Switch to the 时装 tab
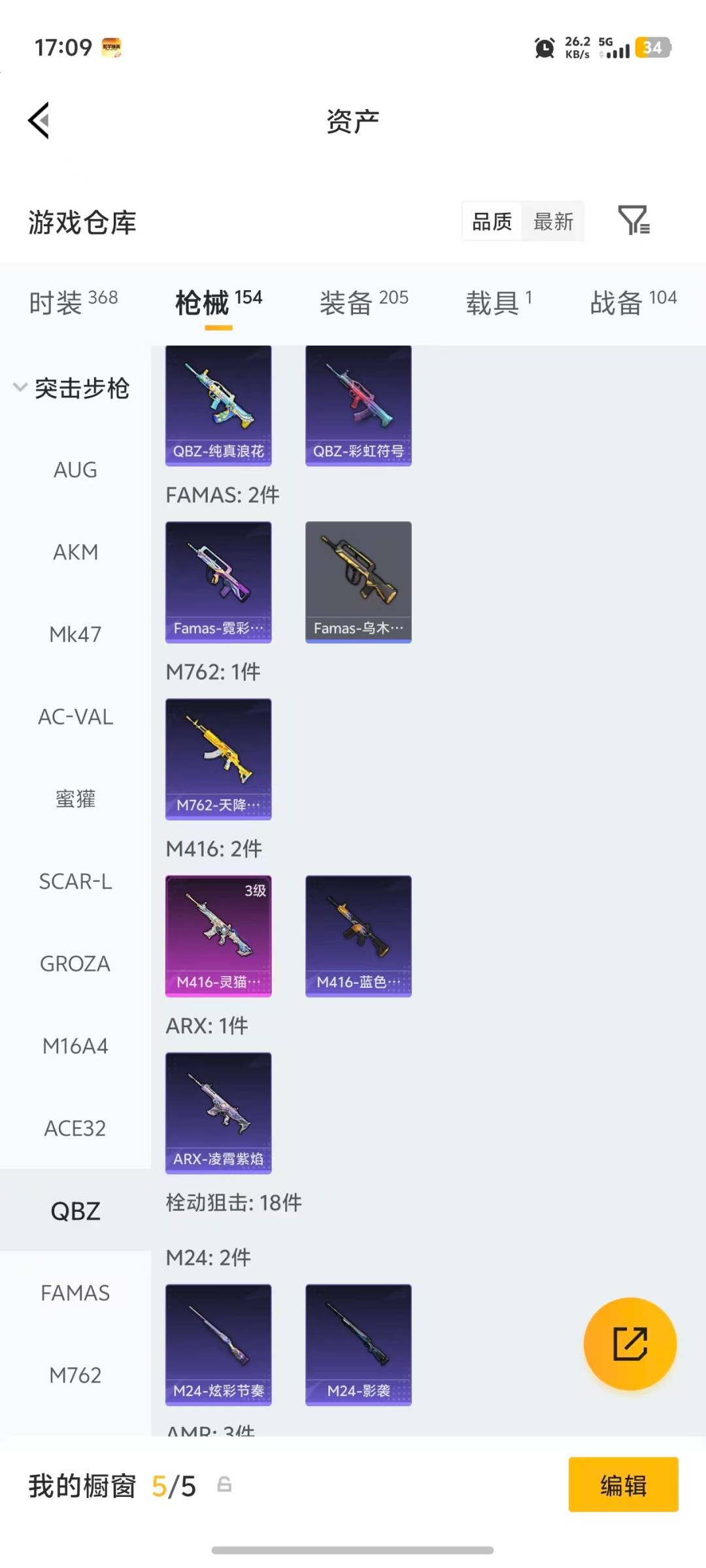 (x=73, y=302)
